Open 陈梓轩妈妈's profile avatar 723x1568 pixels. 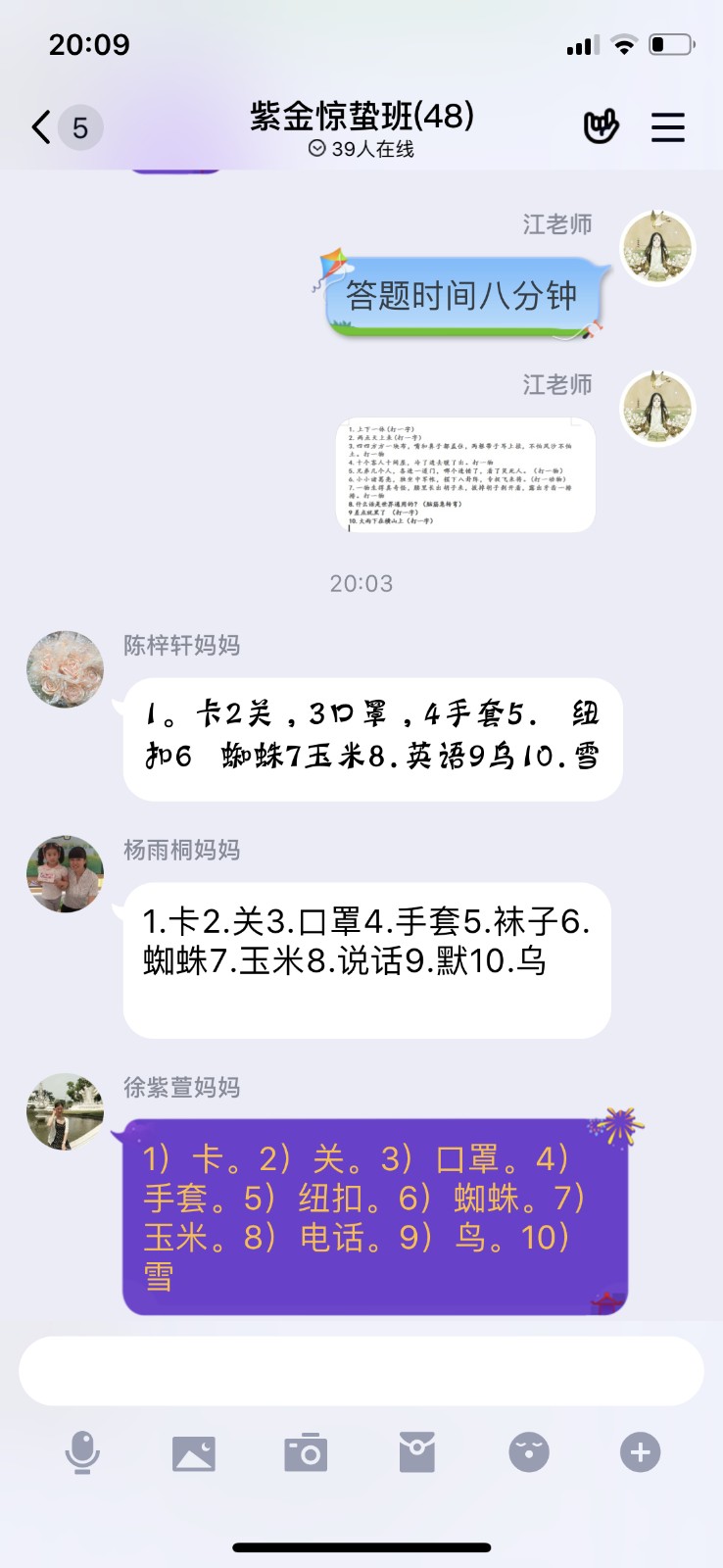tap(65, 669)
